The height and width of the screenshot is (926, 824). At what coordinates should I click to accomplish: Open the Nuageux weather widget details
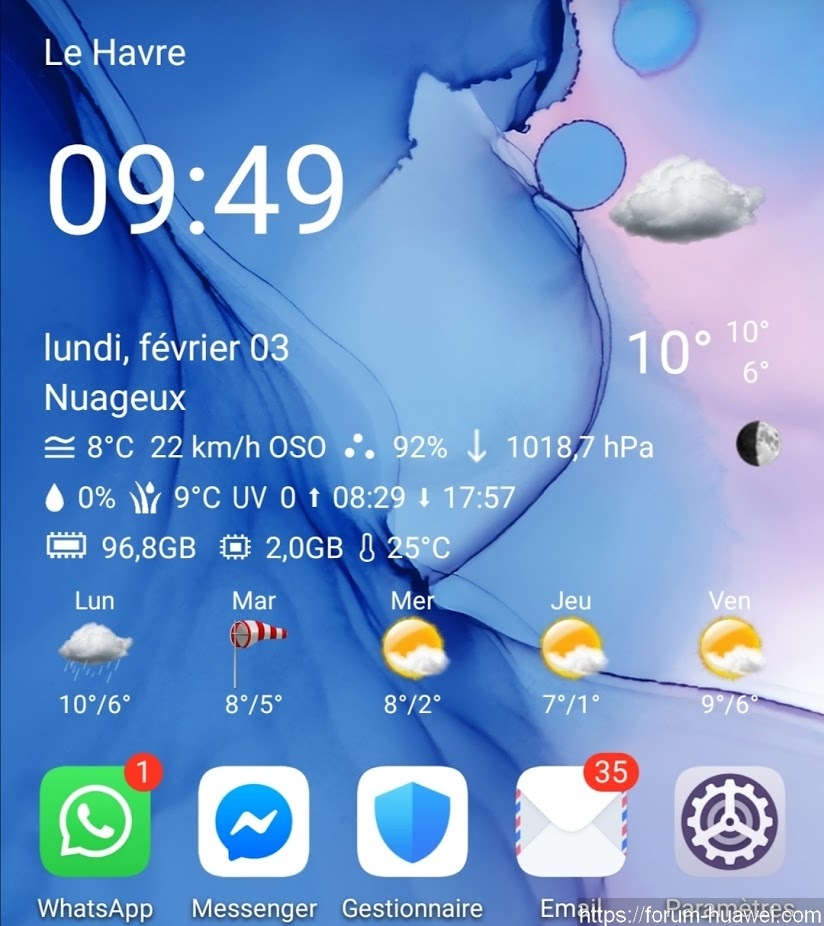pos(115,398)
